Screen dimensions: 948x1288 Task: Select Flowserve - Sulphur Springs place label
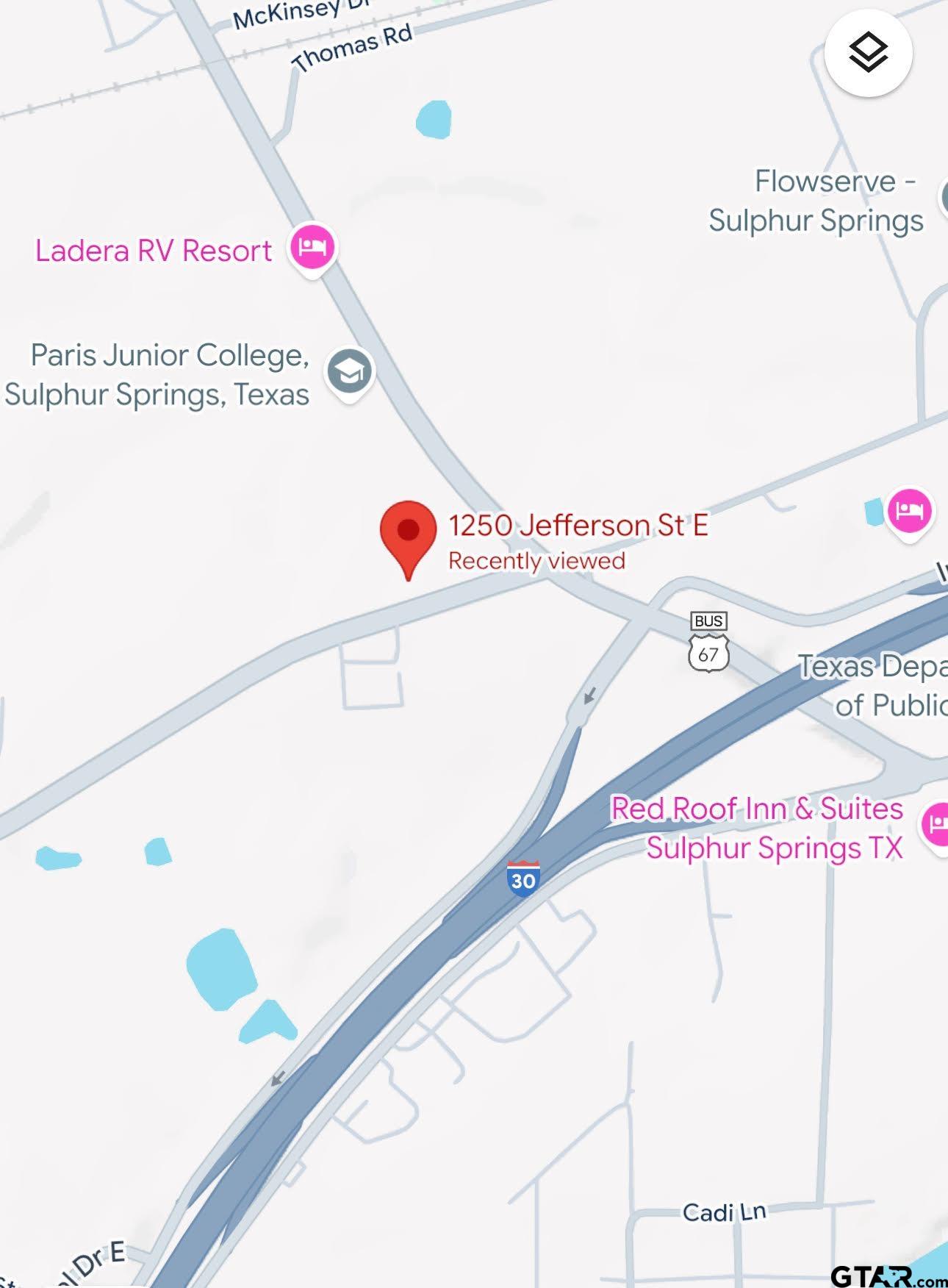click(816, 201)
